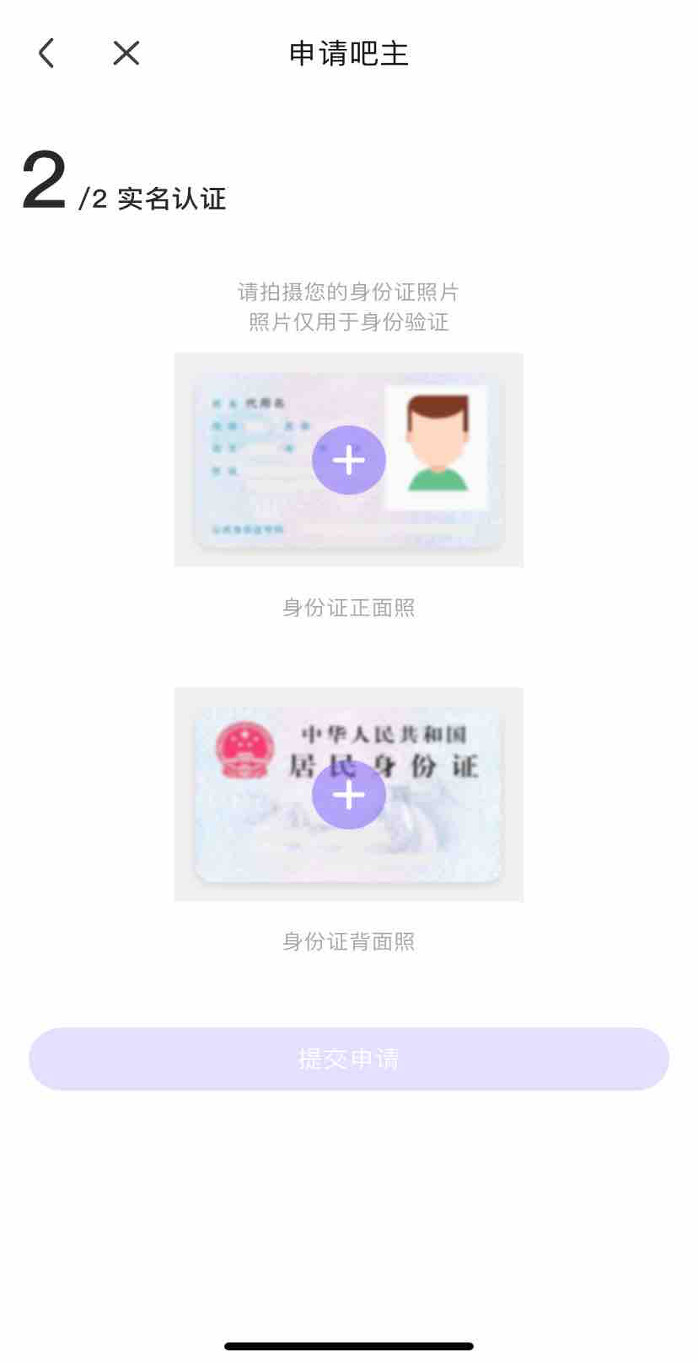Tap the 提交申请 submit button
The width and height of the screenshot is (700, 1364).
pos(349,1059)
